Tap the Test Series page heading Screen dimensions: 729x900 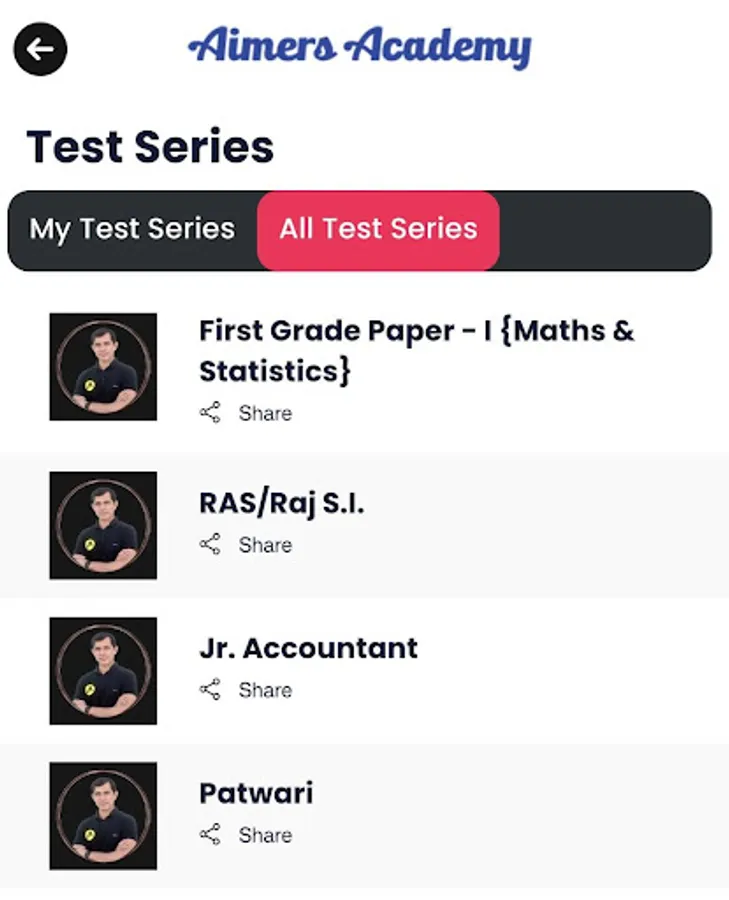(151, 147)
